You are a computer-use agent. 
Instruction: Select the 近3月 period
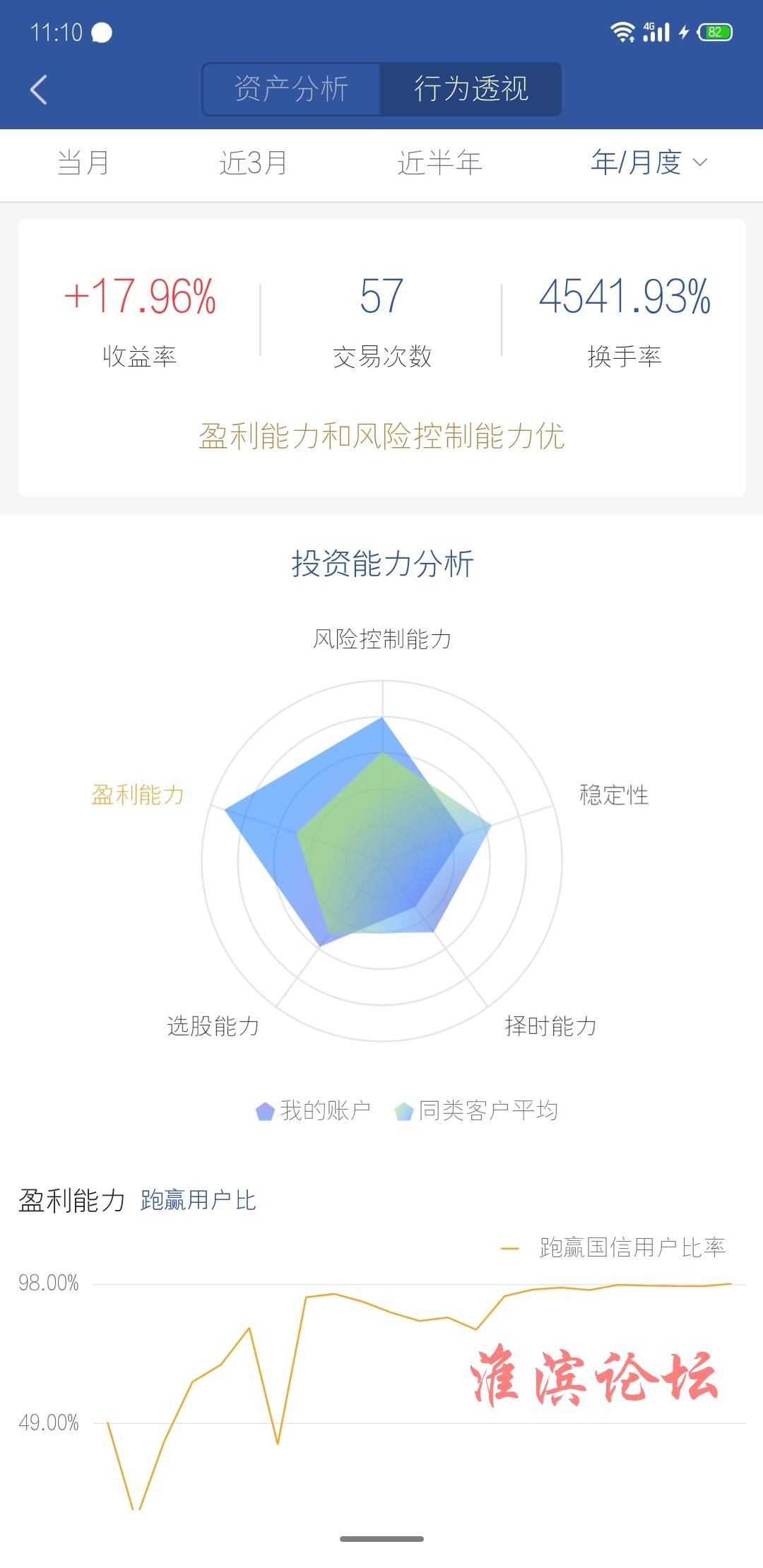point(253,163)
